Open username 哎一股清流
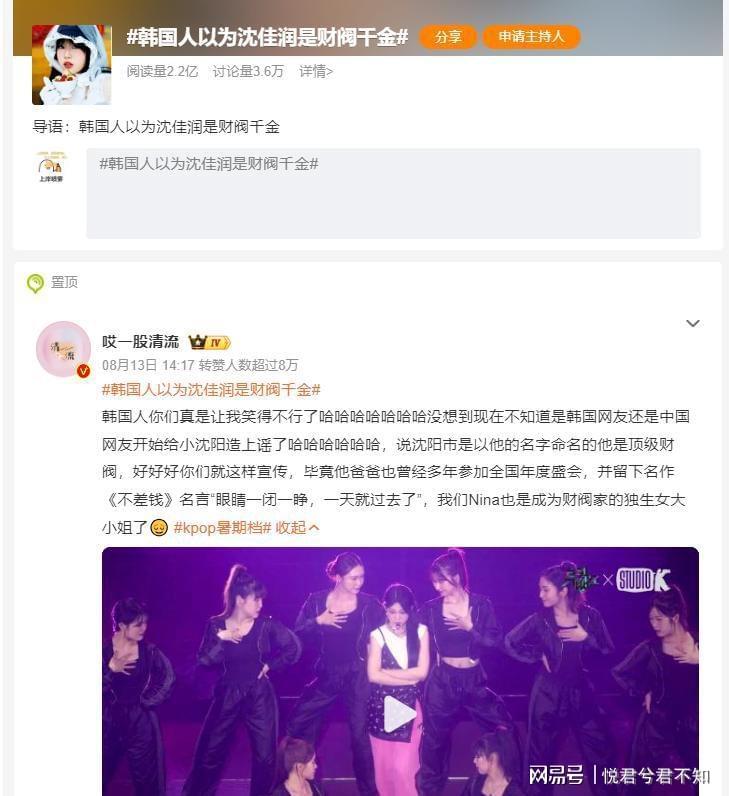This screenshot has height=796, width=729. 141,342
